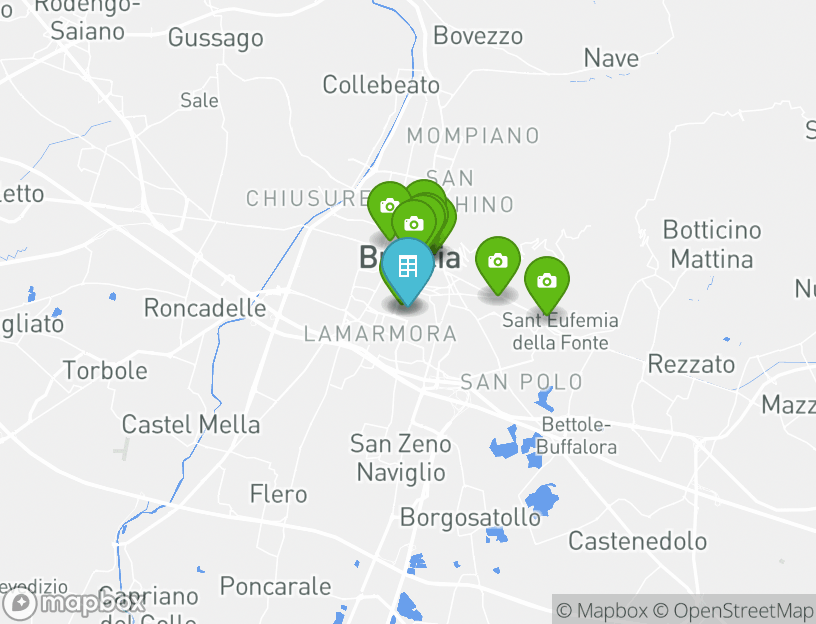Image resolution: width=816 pixels, height=624 pixels.
Task: Select the camera marker near Sant'Eufemia della Fonte
Action: click(x=546, y=281)
